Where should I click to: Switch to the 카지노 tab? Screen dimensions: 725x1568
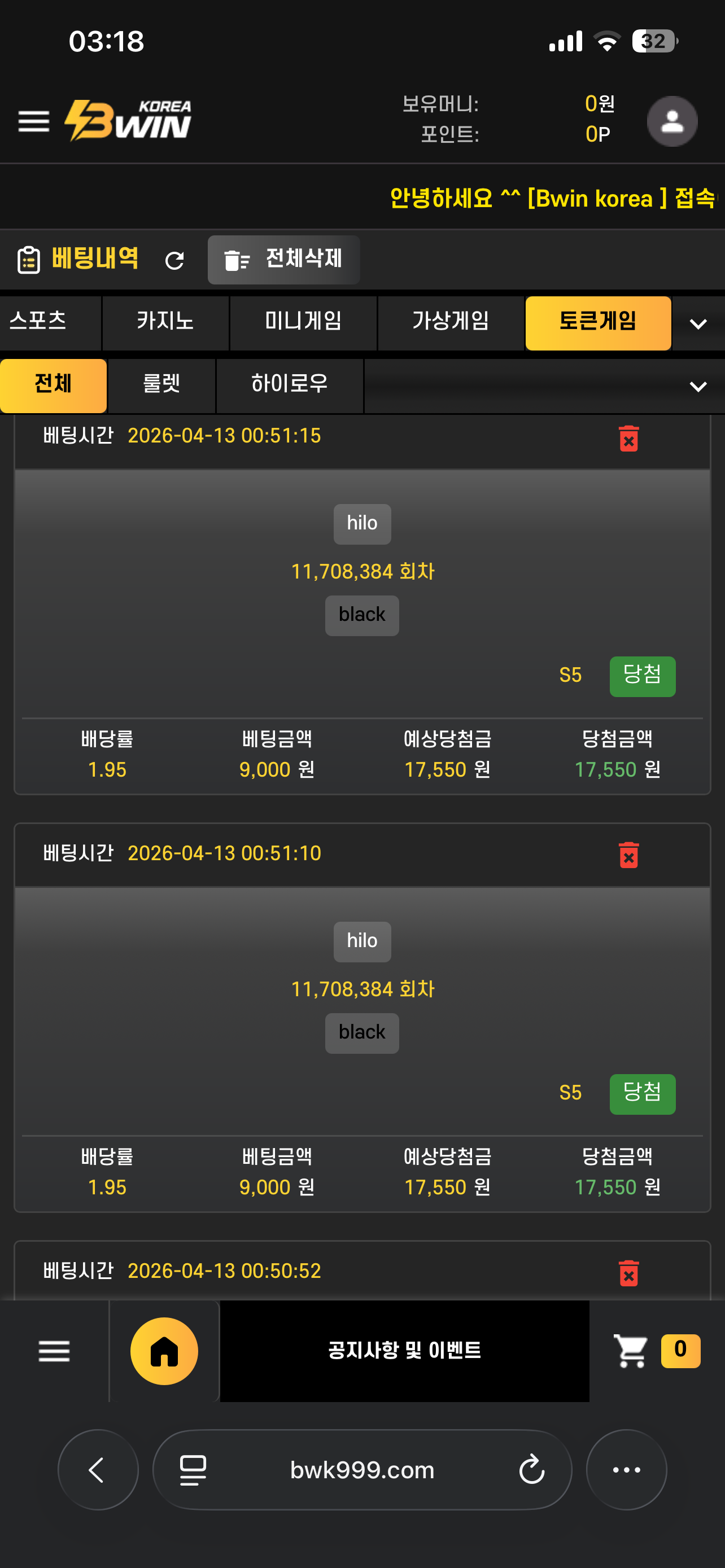tap(165, 321)
